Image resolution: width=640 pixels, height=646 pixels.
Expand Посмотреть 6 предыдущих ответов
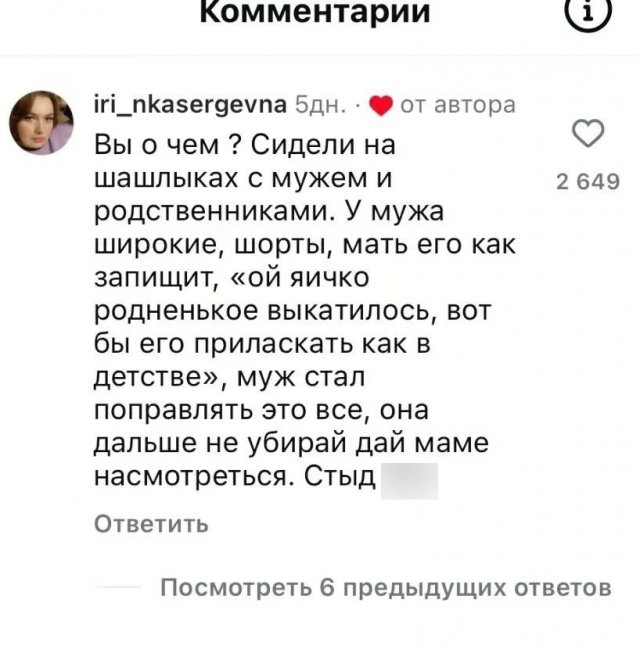click(x=385, y=587)
